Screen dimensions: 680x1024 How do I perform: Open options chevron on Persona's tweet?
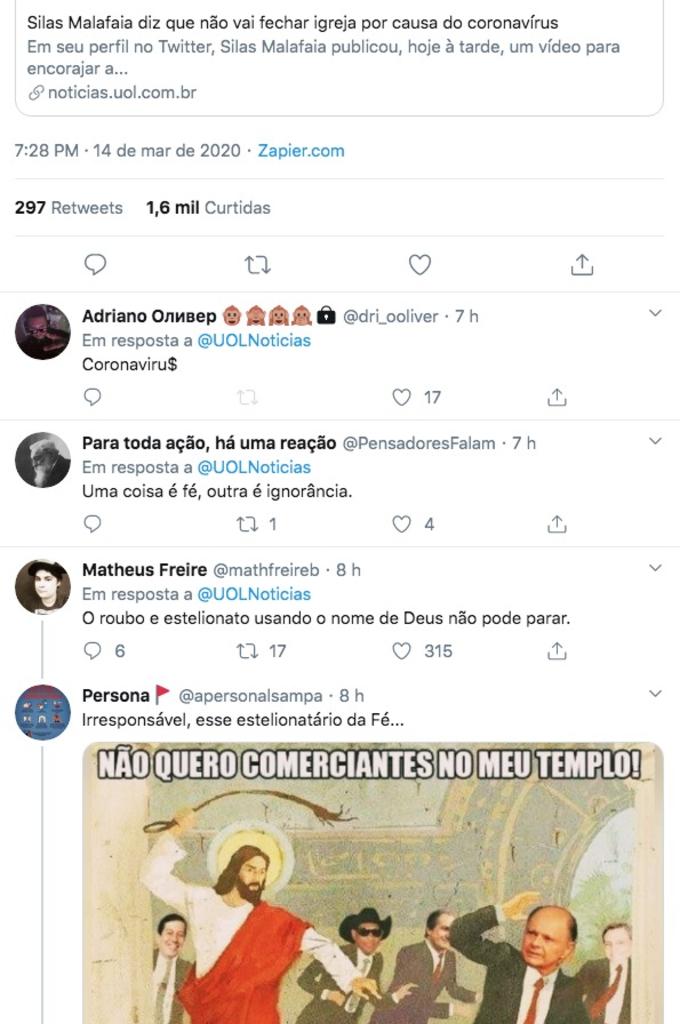(655, 694)
